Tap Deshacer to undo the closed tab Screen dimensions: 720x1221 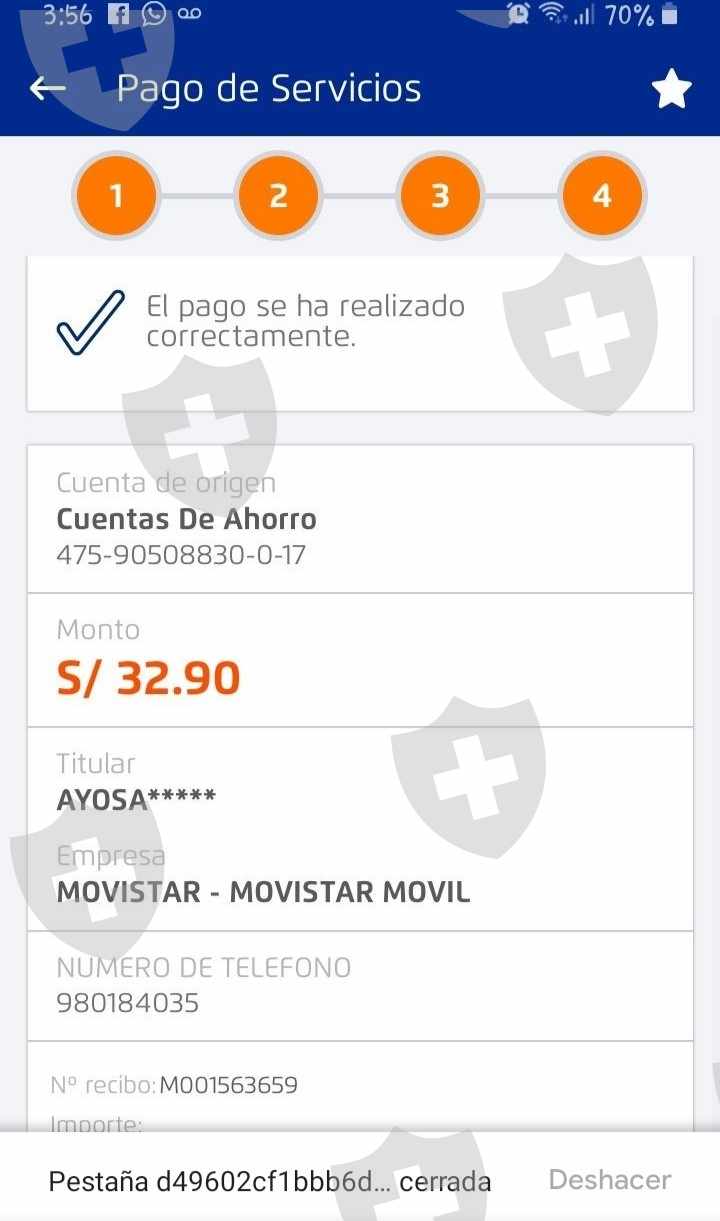[609, 1180]
